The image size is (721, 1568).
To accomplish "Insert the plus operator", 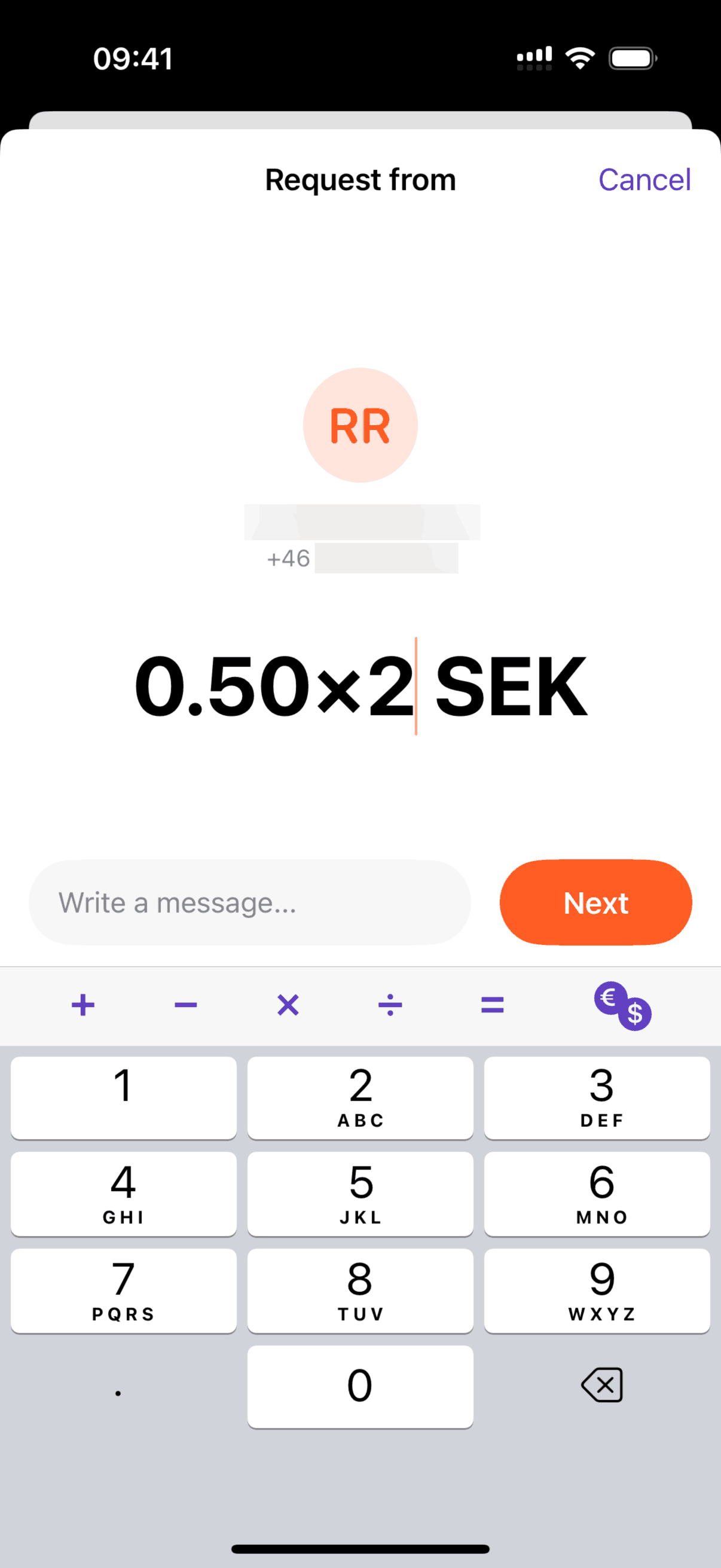I will [83, 1005].
